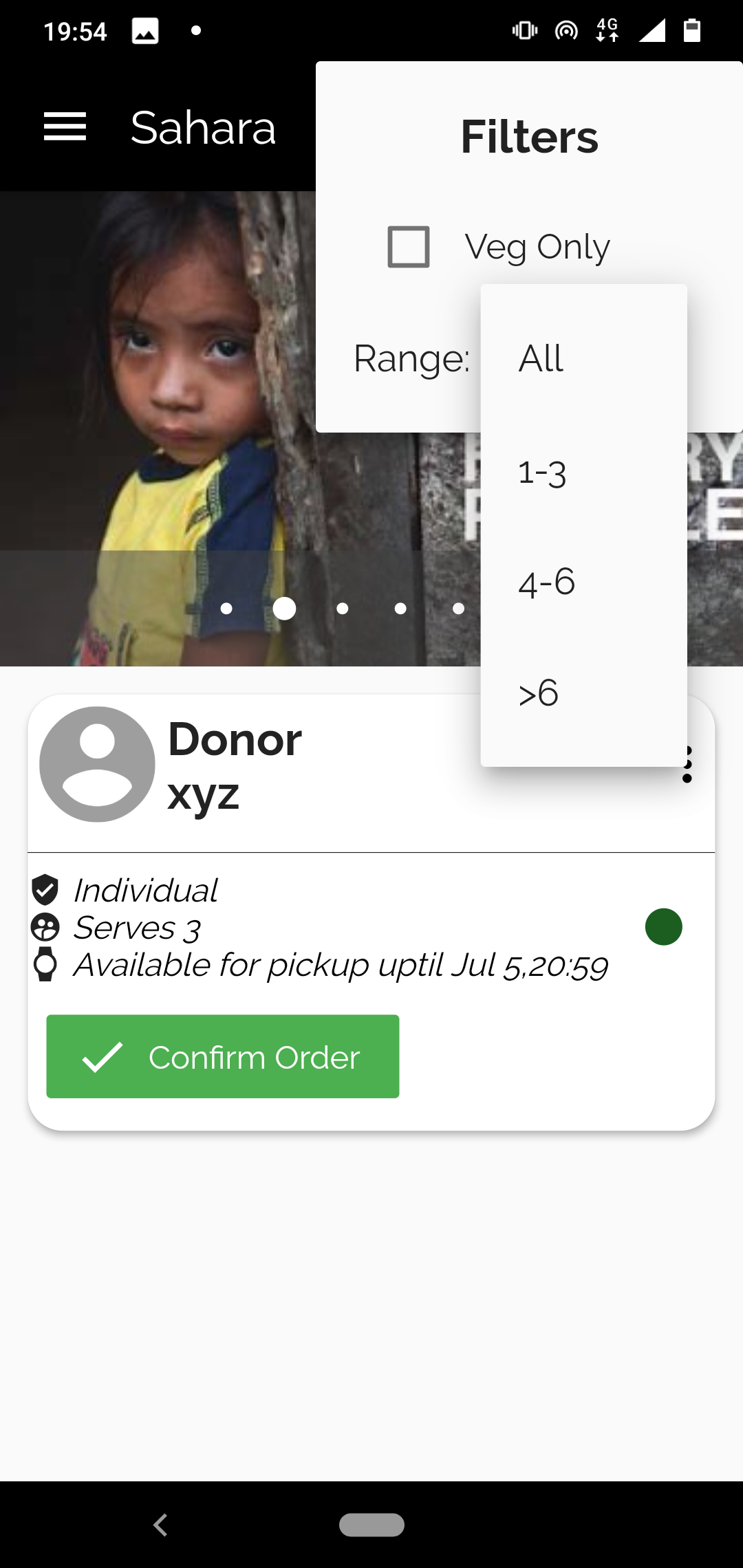
Task: Pick the 4-6 range option
Action: point(546,582)
